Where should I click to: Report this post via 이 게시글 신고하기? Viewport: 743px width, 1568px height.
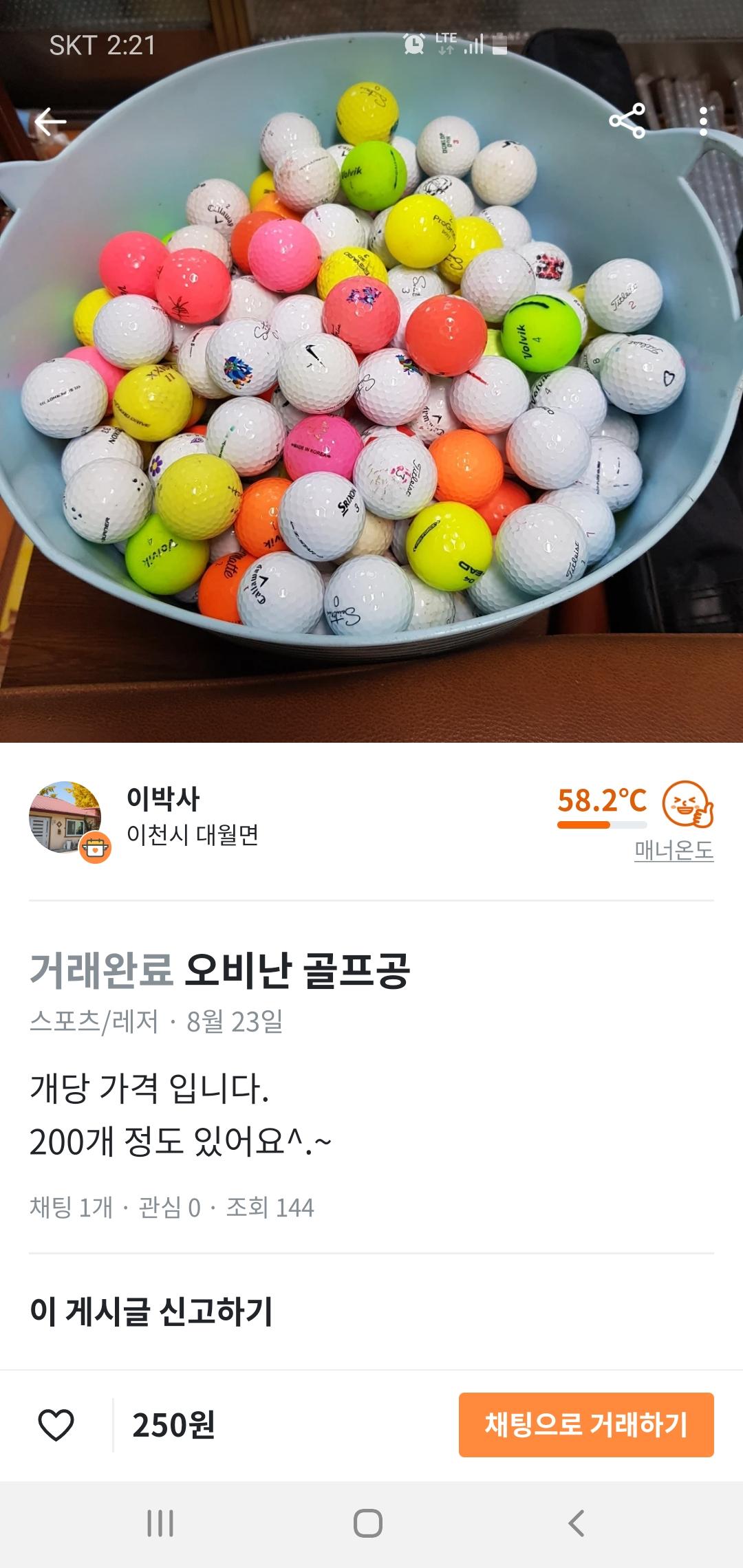click(151, 1311)
